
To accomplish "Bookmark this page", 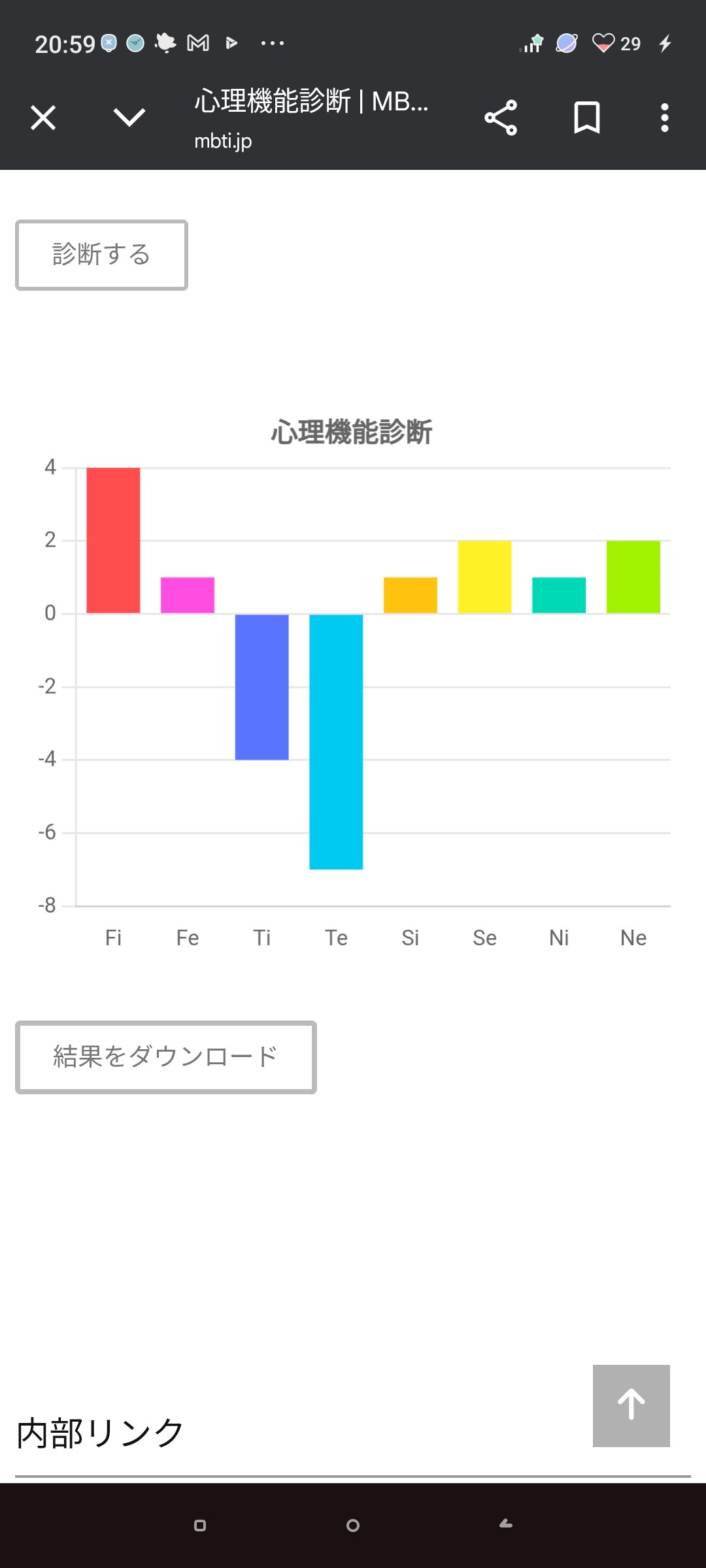I will point(586,118).
